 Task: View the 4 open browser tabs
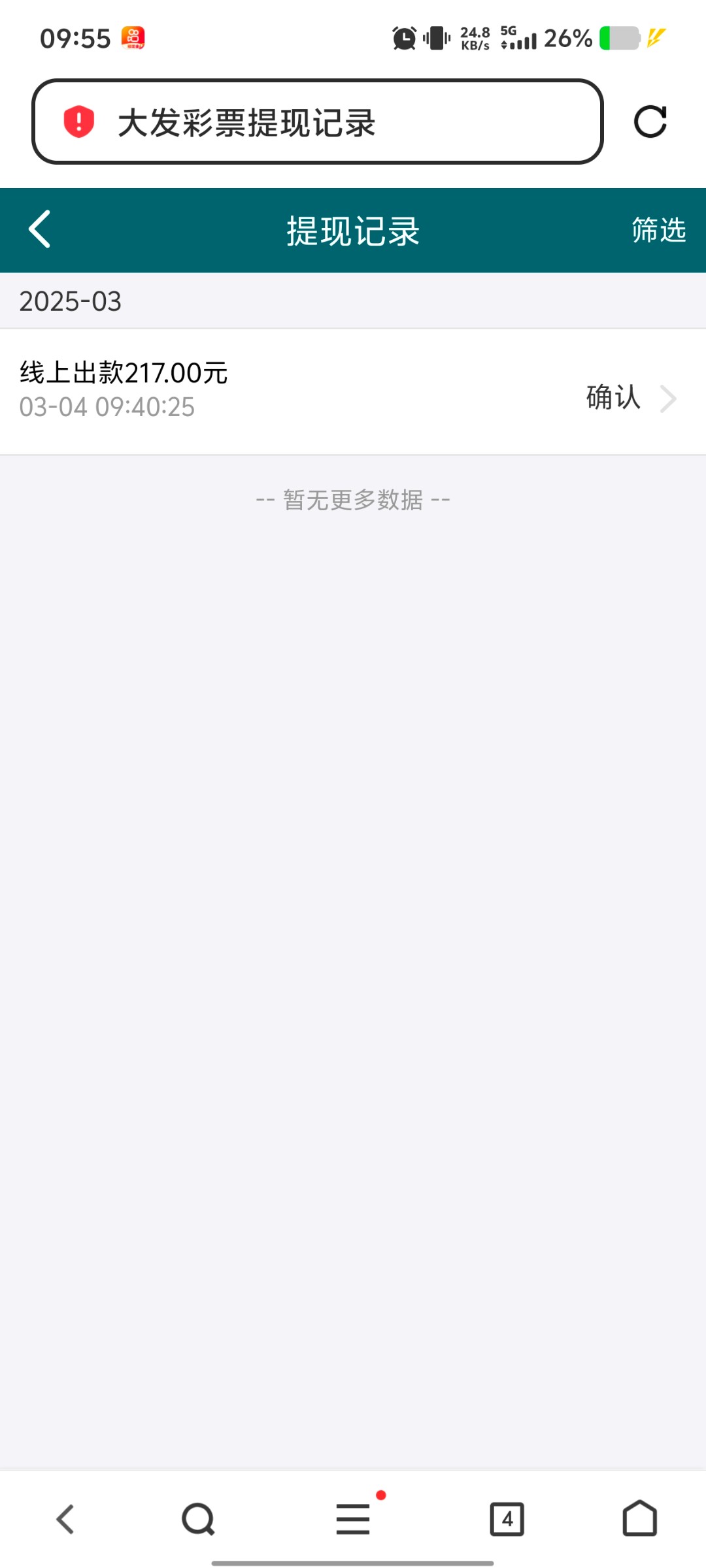pos(507,1519)
